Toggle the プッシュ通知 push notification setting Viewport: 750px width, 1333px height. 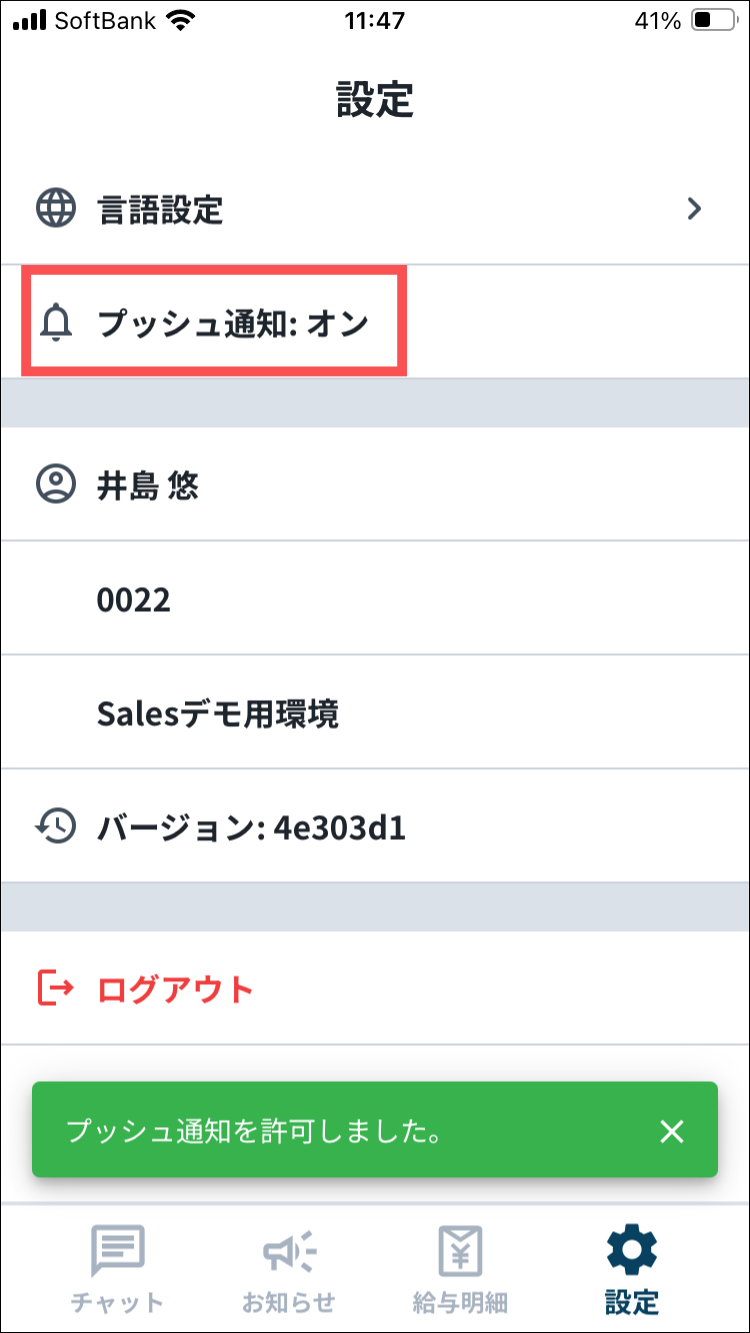[x=375, y=322]
